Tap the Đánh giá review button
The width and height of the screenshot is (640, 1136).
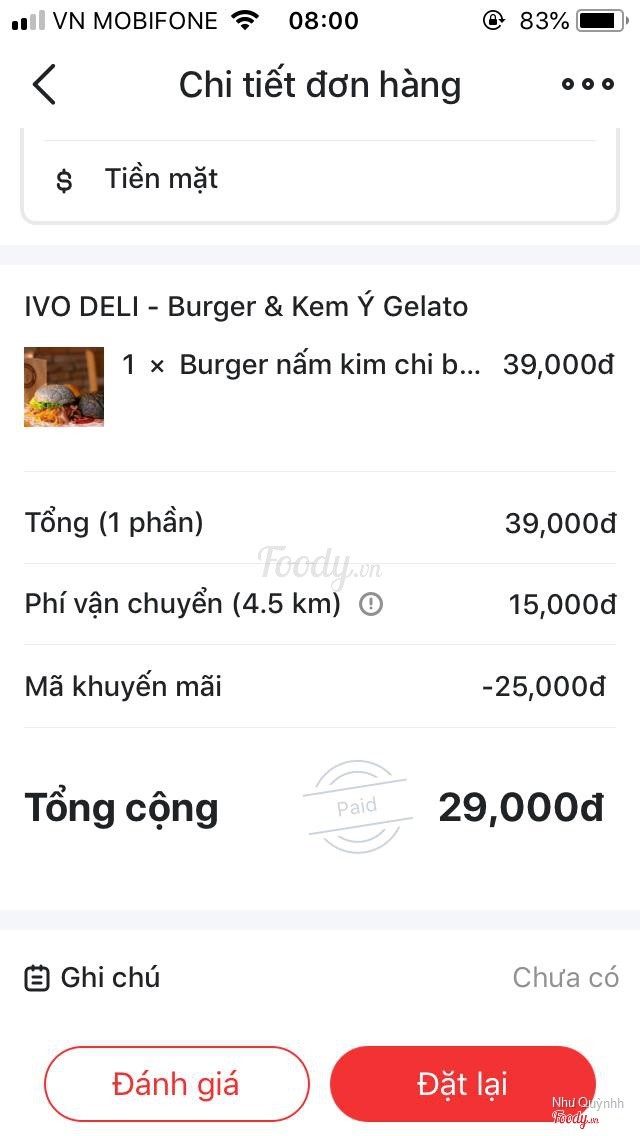176,1084
